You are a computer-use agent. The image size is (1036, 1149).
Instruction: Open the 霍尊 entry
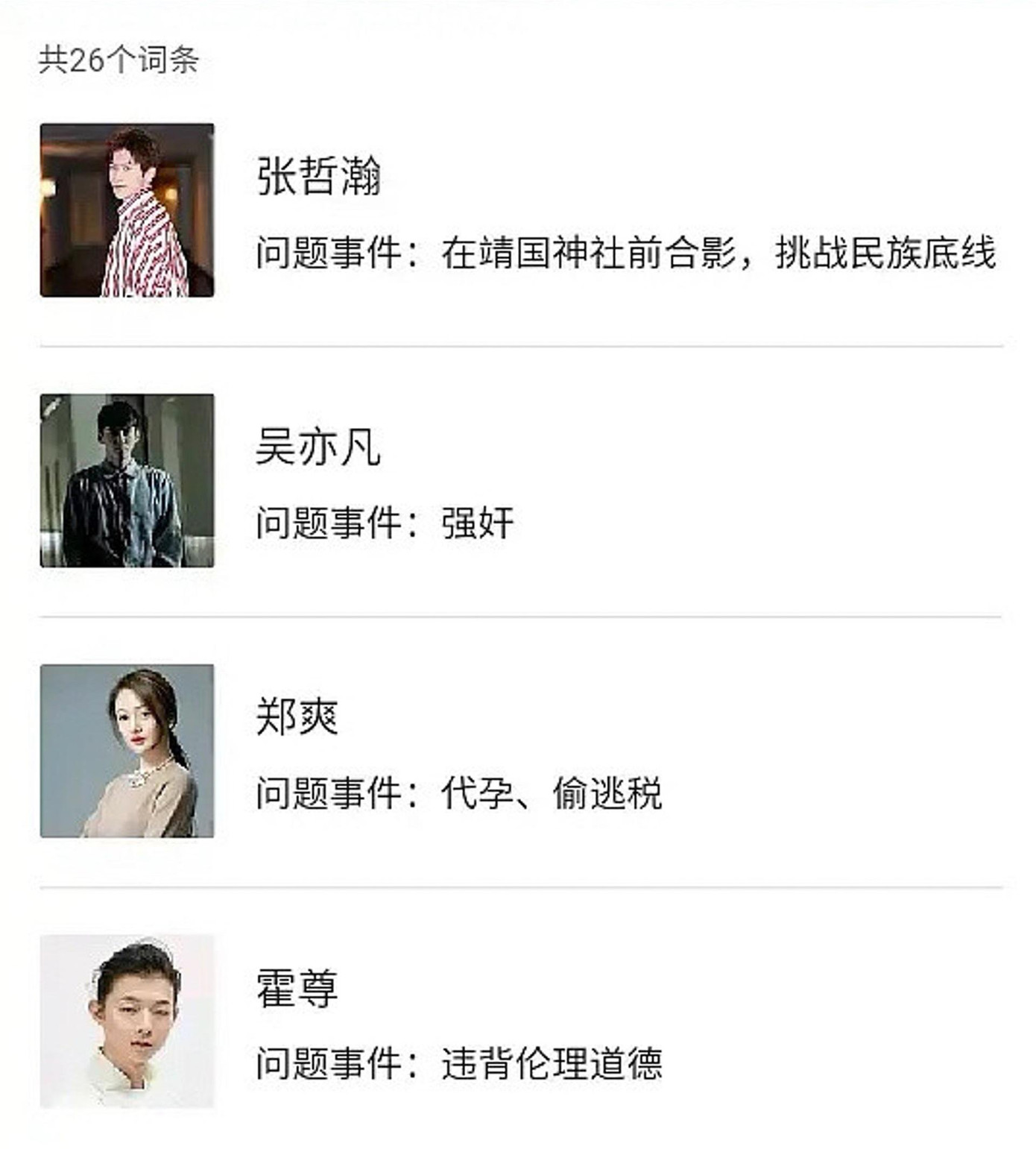click(x=297, y=988)
